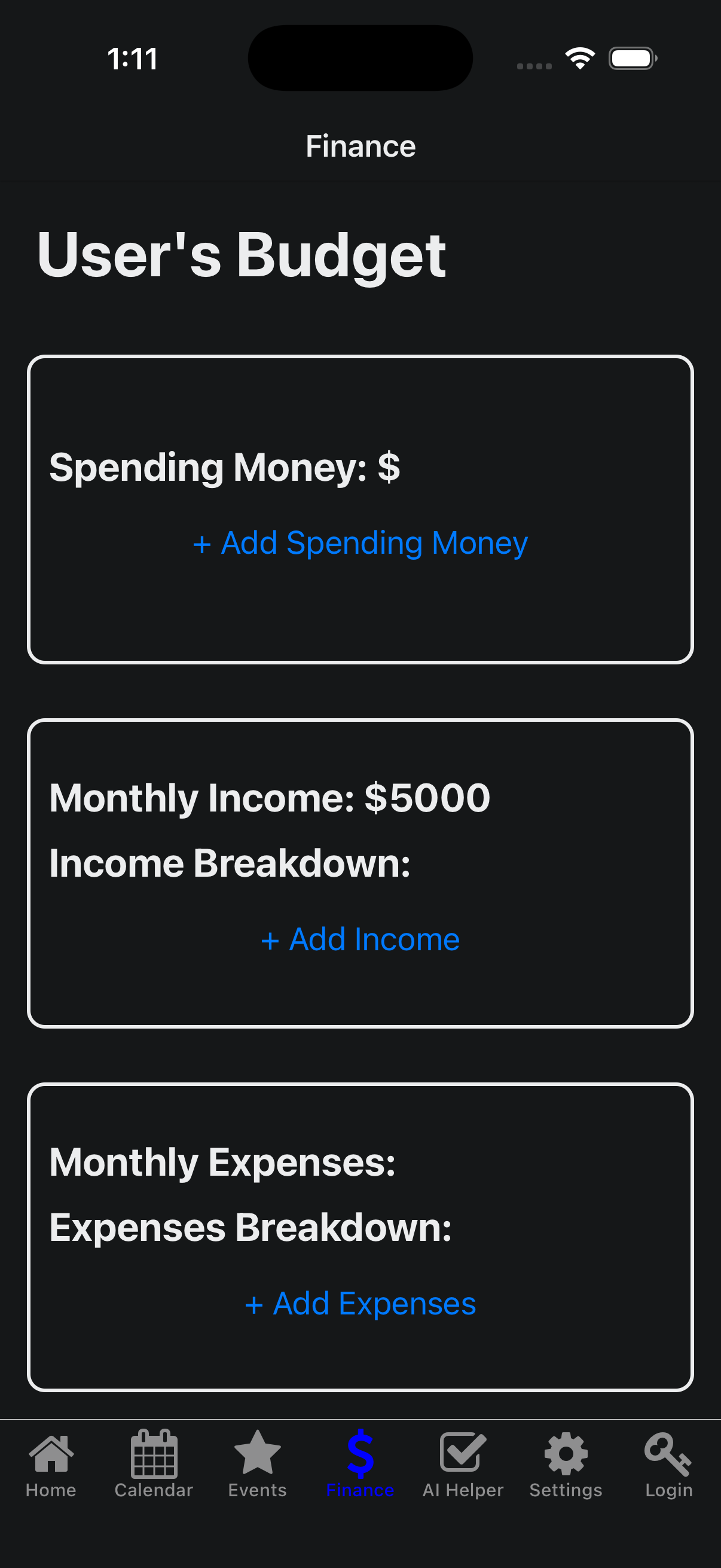The width and height of the screenshot is (721, 1568).
Task: Open the Login tab
Action: click(668, 1463)
